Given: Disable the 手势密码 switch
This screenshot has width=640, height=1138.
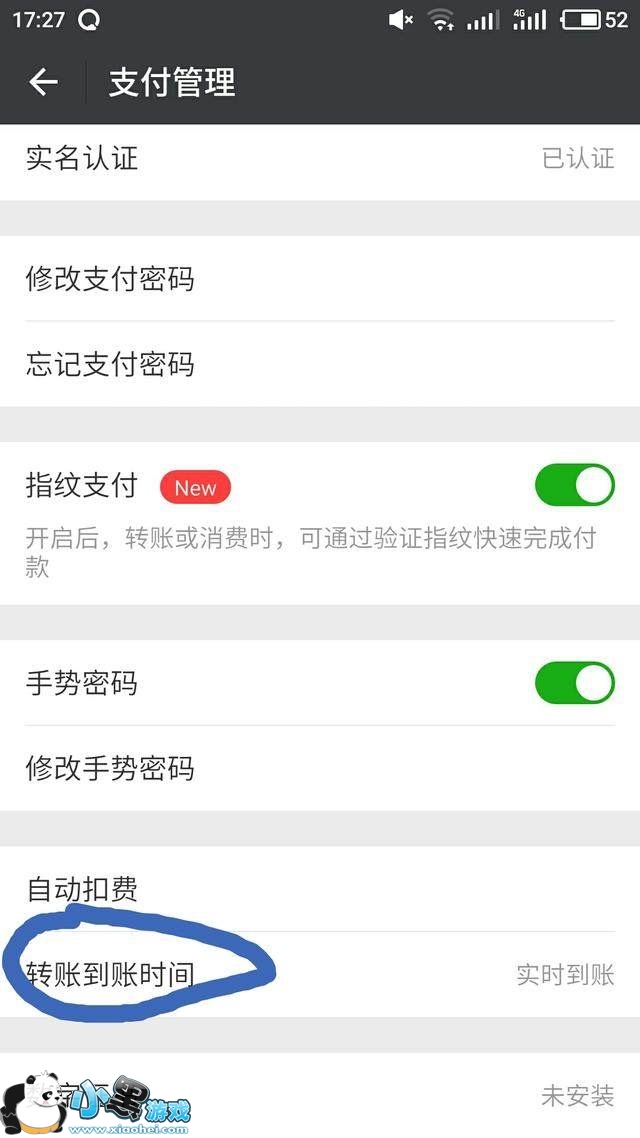Looking at the screenshot, I should tap(574, 684).
